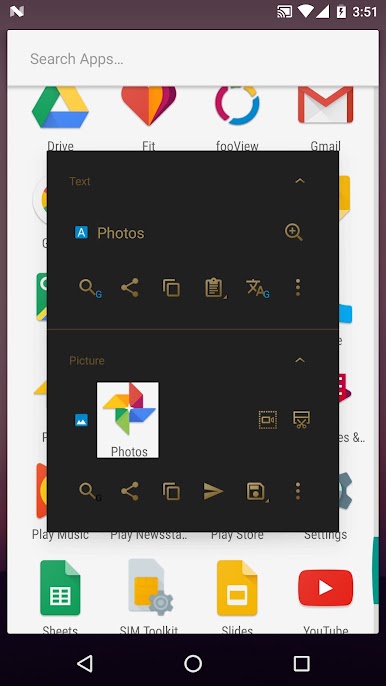Zoom the recognized Photos text
Image resolution: width=386 pixels, height=686 pixels.
(x=294, y=232)
